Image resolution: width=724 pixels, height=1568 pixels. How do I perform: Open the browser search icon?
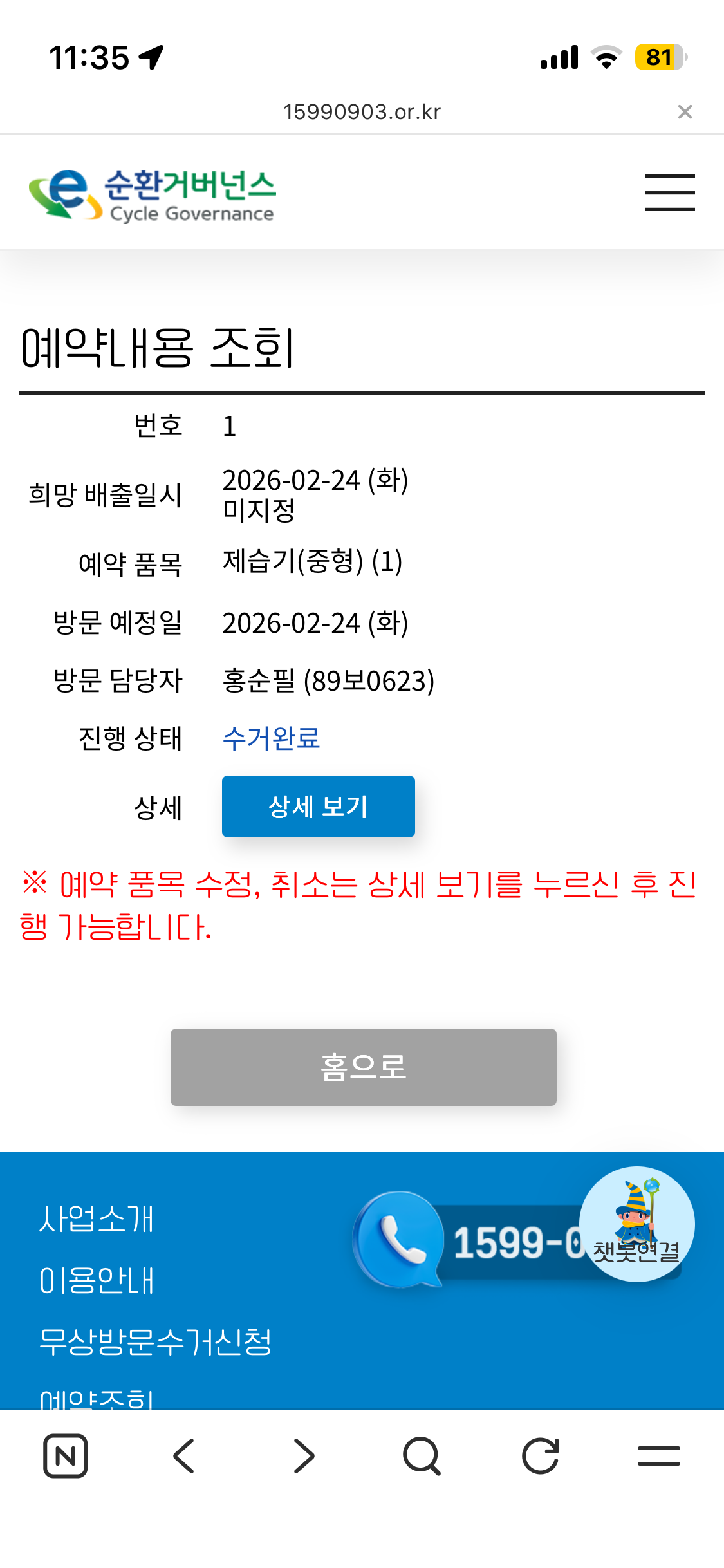click(x=422, y=1456)
